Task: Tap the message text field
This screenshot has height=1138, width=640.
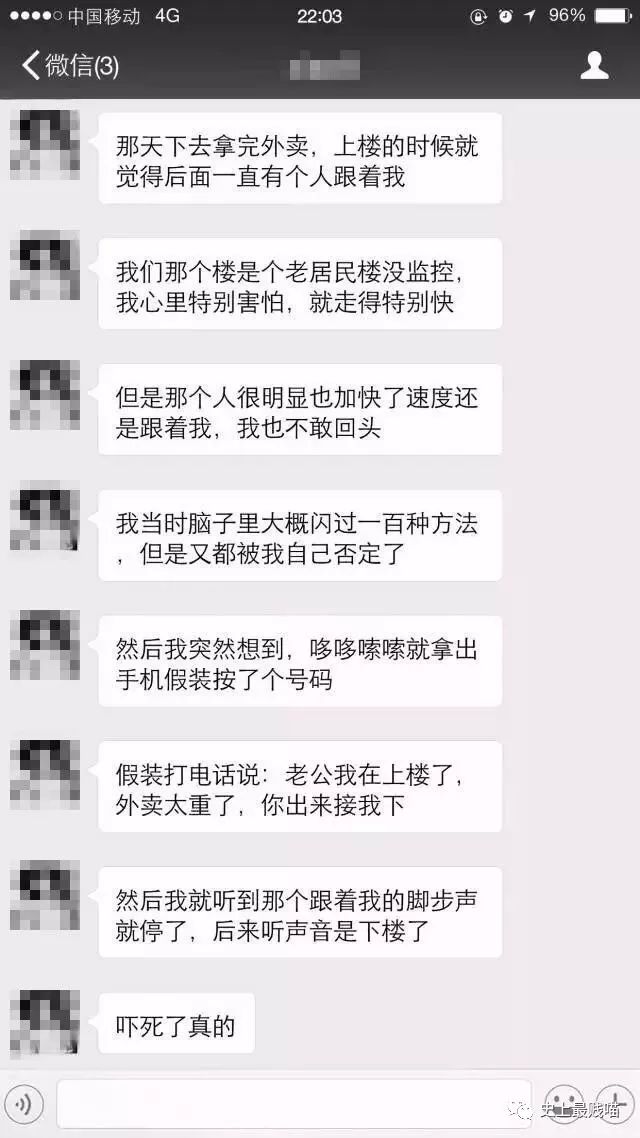Action: (292, 1103)
